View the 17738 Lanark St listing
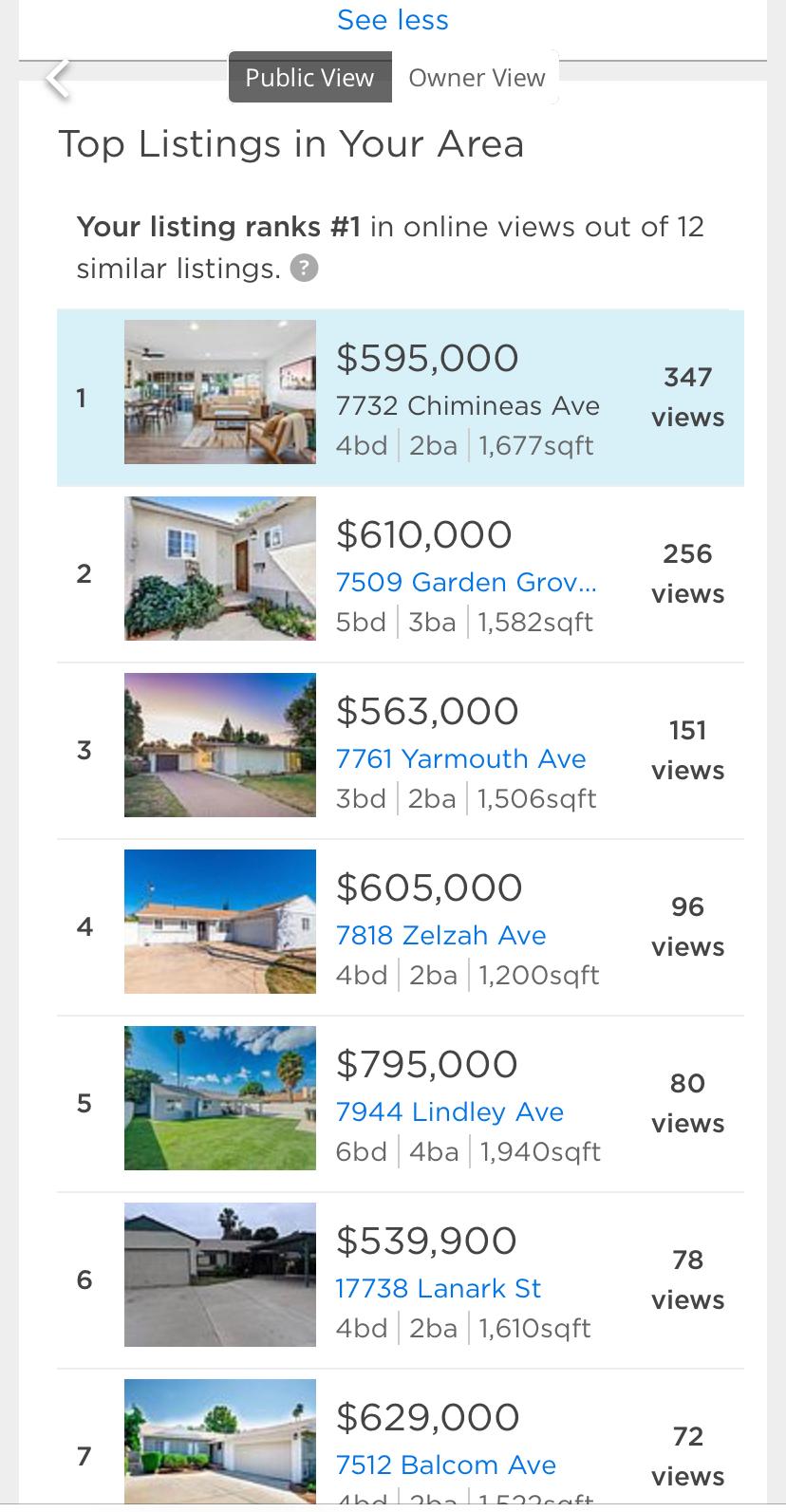 click(438, 1288)
